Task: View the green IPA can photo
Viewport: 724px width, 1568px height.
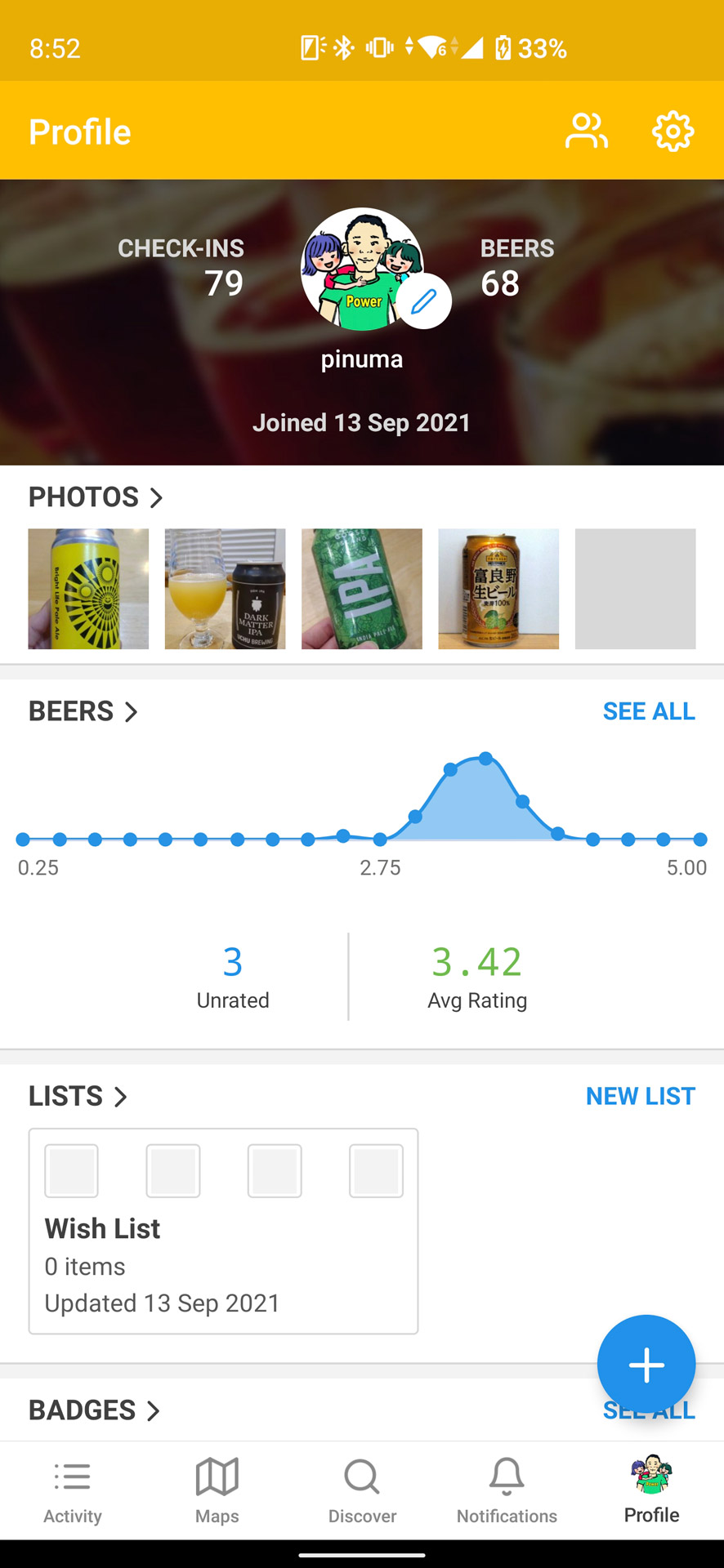Action: point(362,589)
